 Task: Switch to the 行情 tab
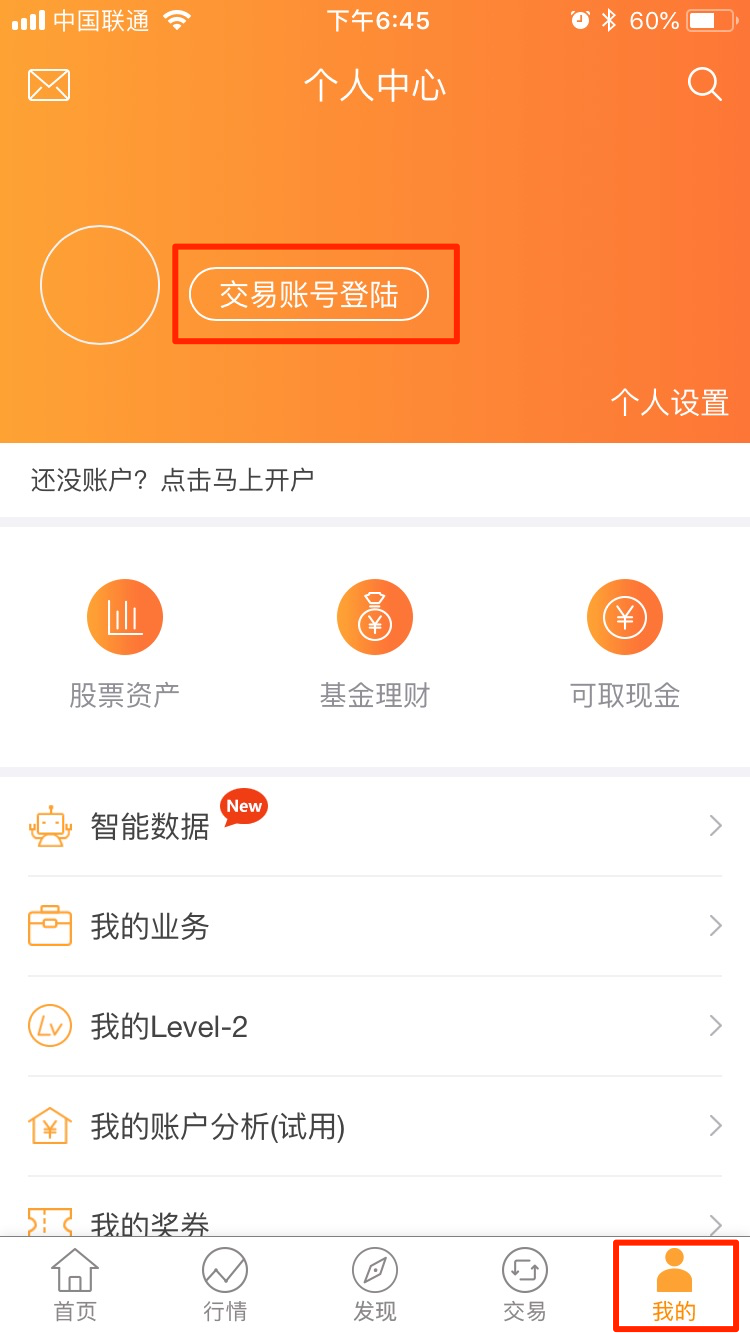225,1286
